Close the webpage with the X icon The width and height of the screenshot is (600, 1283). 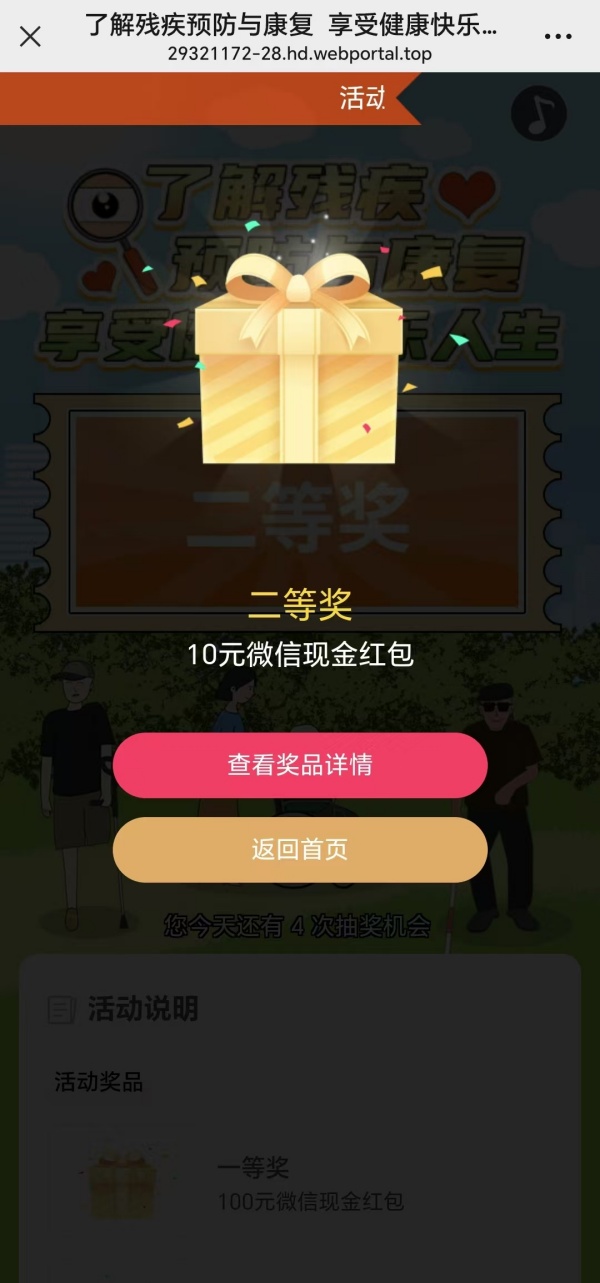[30, 37]
